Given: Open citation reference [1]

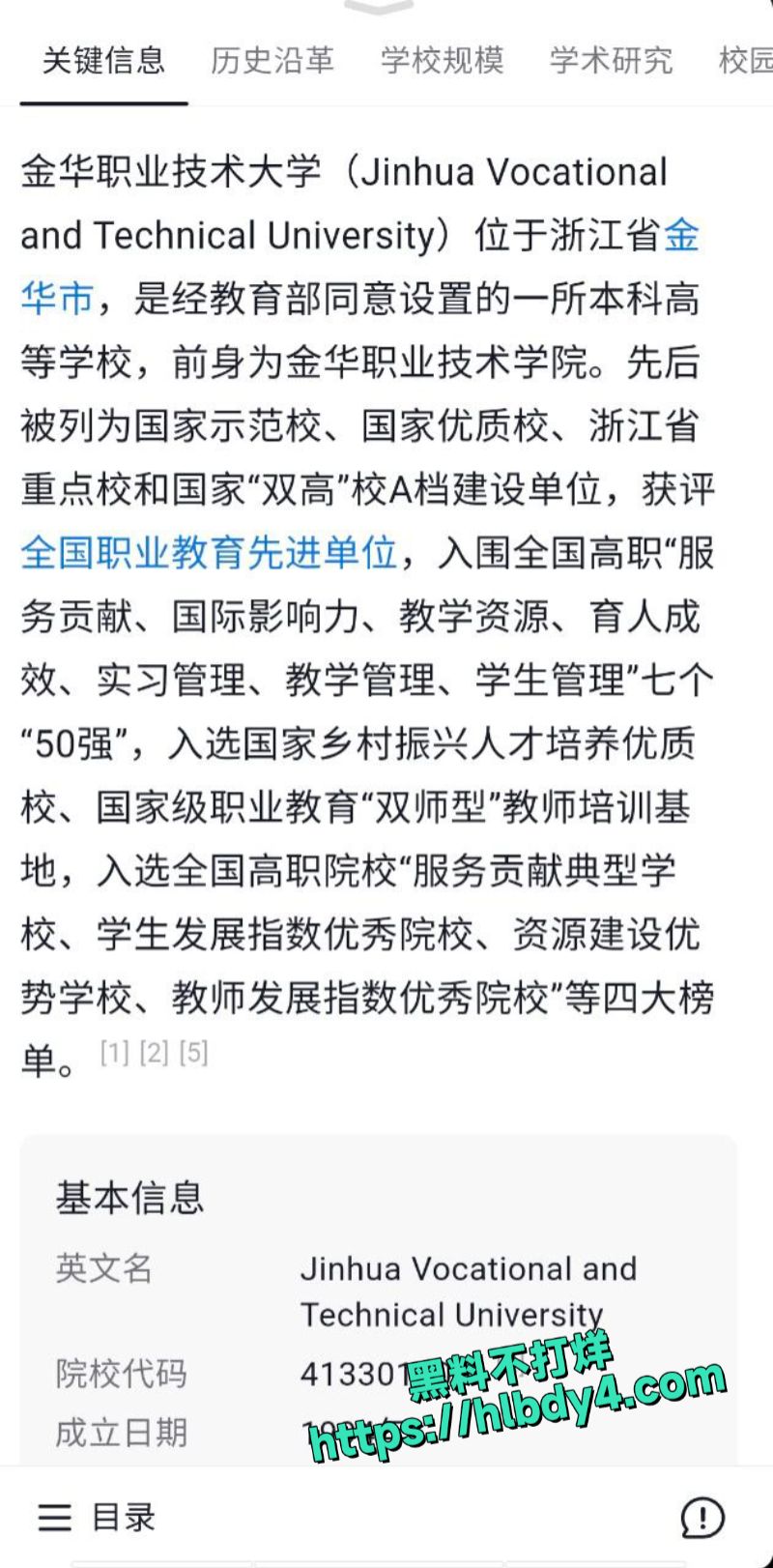Looking at the screenshot, I should 114,1052.
